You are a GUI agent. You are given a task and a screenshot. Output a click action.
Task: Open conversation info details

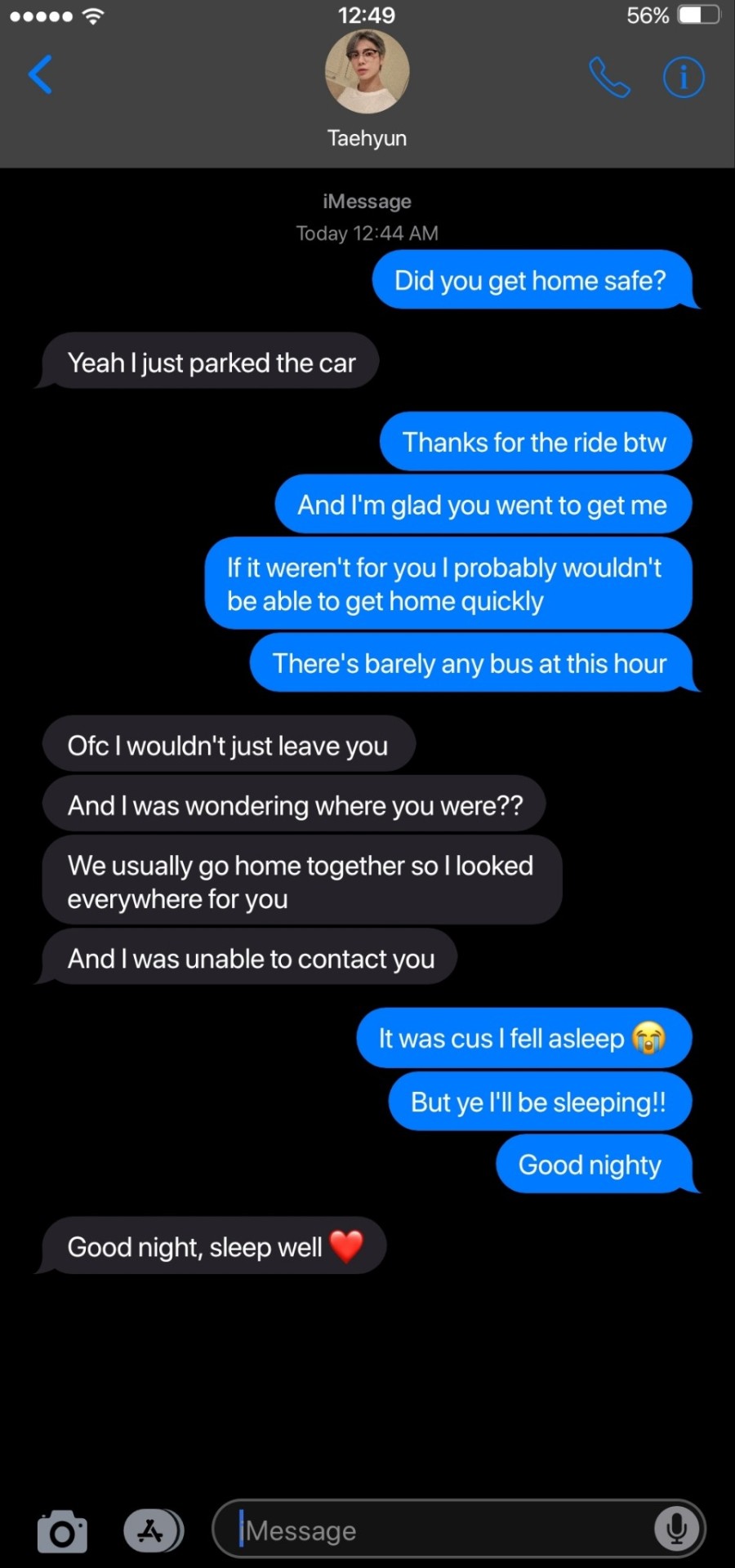point(683,78)
